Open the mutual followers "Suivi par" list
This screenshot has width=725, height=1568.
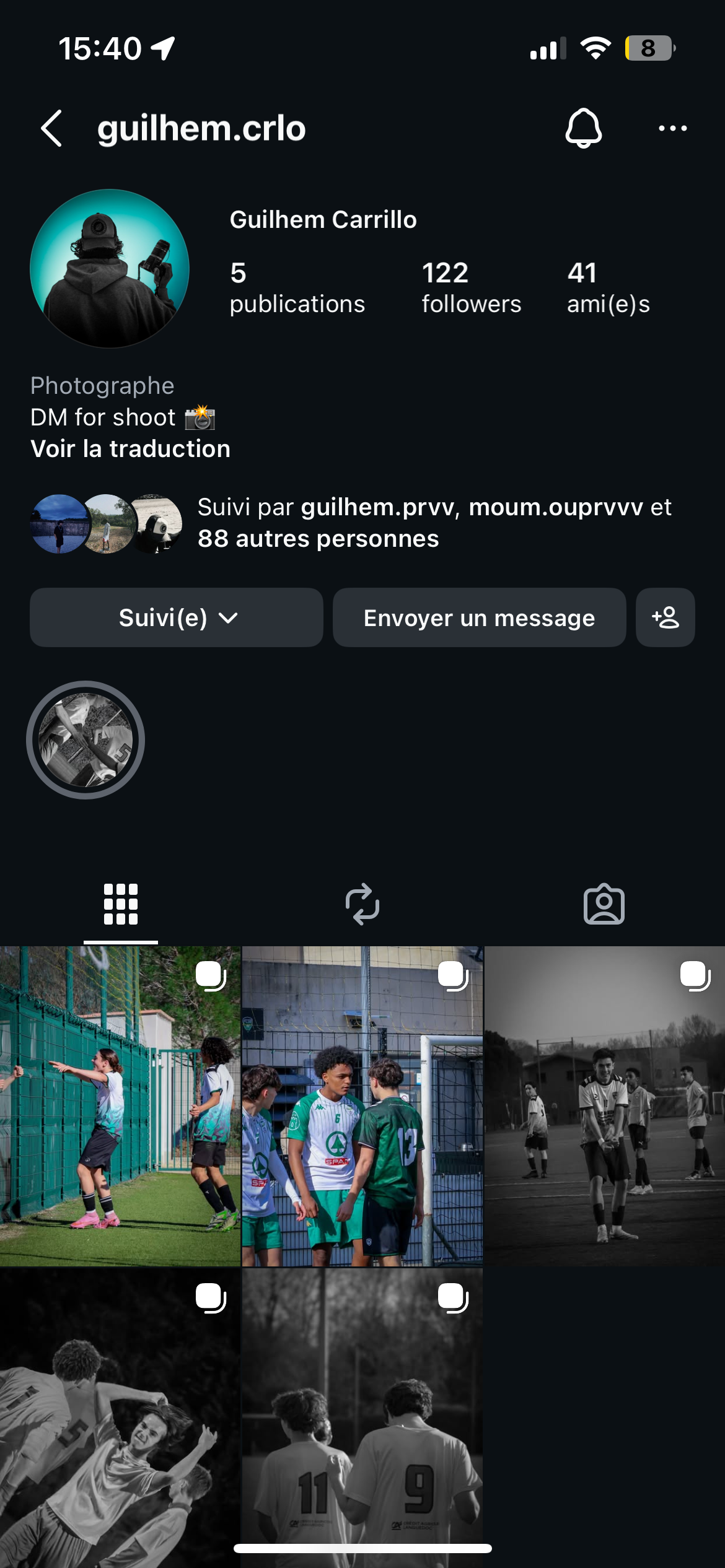434,523
